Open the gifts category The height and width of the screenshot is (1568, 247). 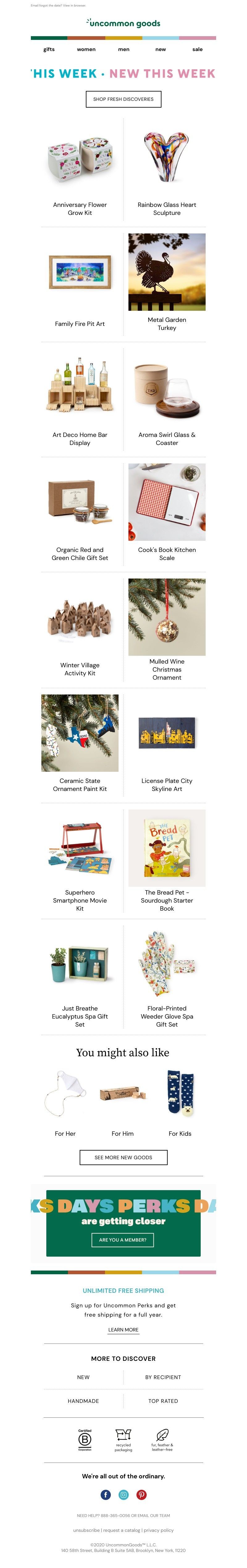(x=49, y=49)
